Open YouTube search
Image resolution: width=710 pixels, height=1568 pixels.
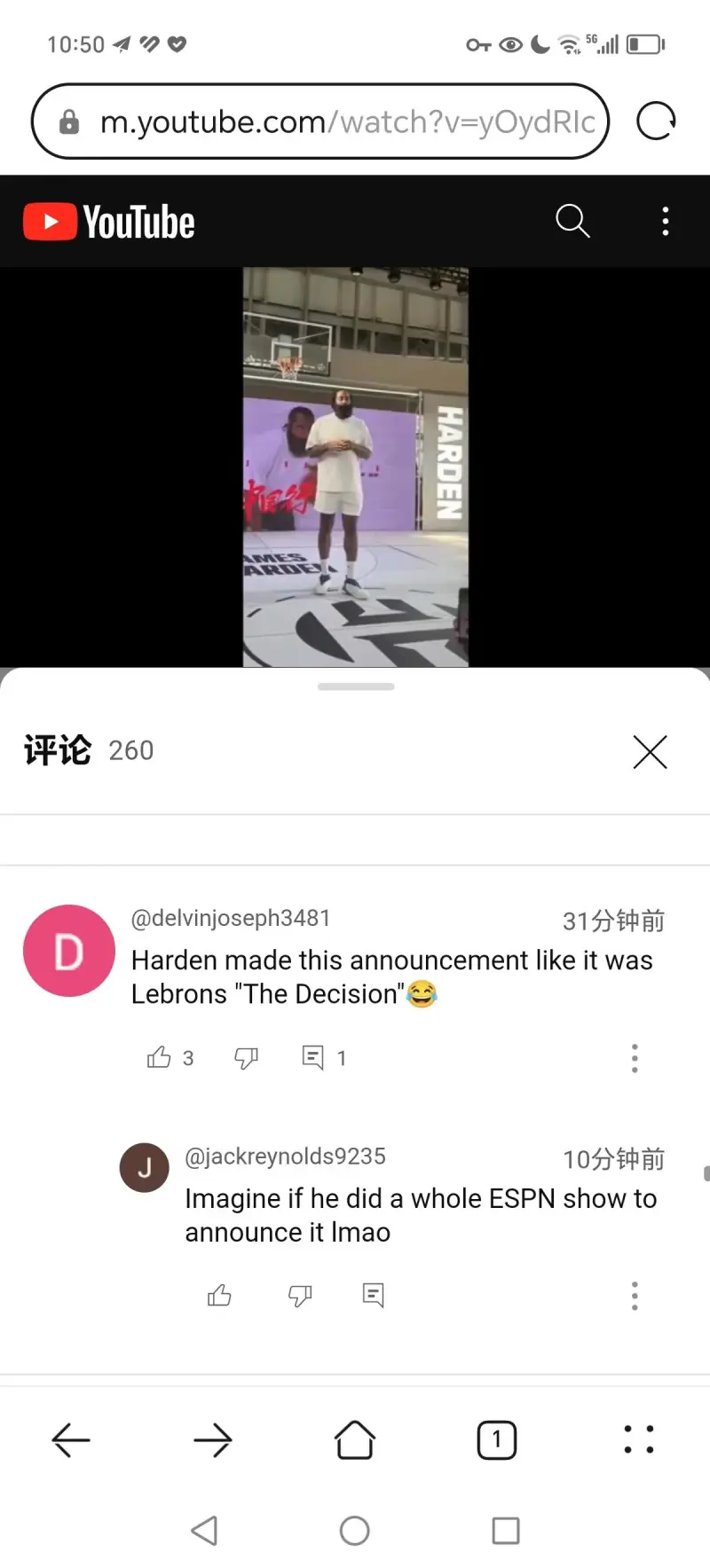point(572,221)
